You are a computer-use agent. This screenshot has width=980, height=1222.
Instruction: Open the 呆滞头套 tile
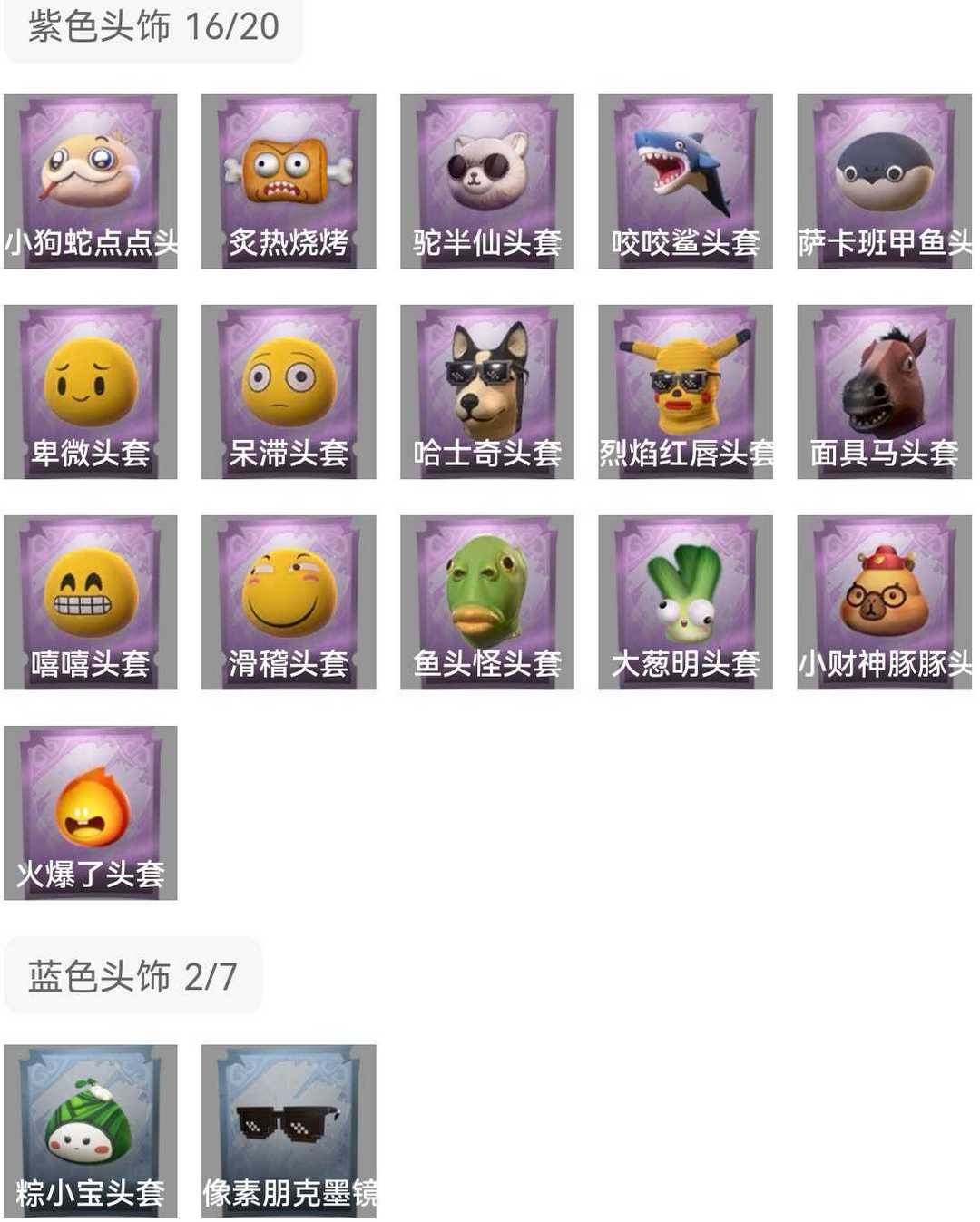click(289, 391)
